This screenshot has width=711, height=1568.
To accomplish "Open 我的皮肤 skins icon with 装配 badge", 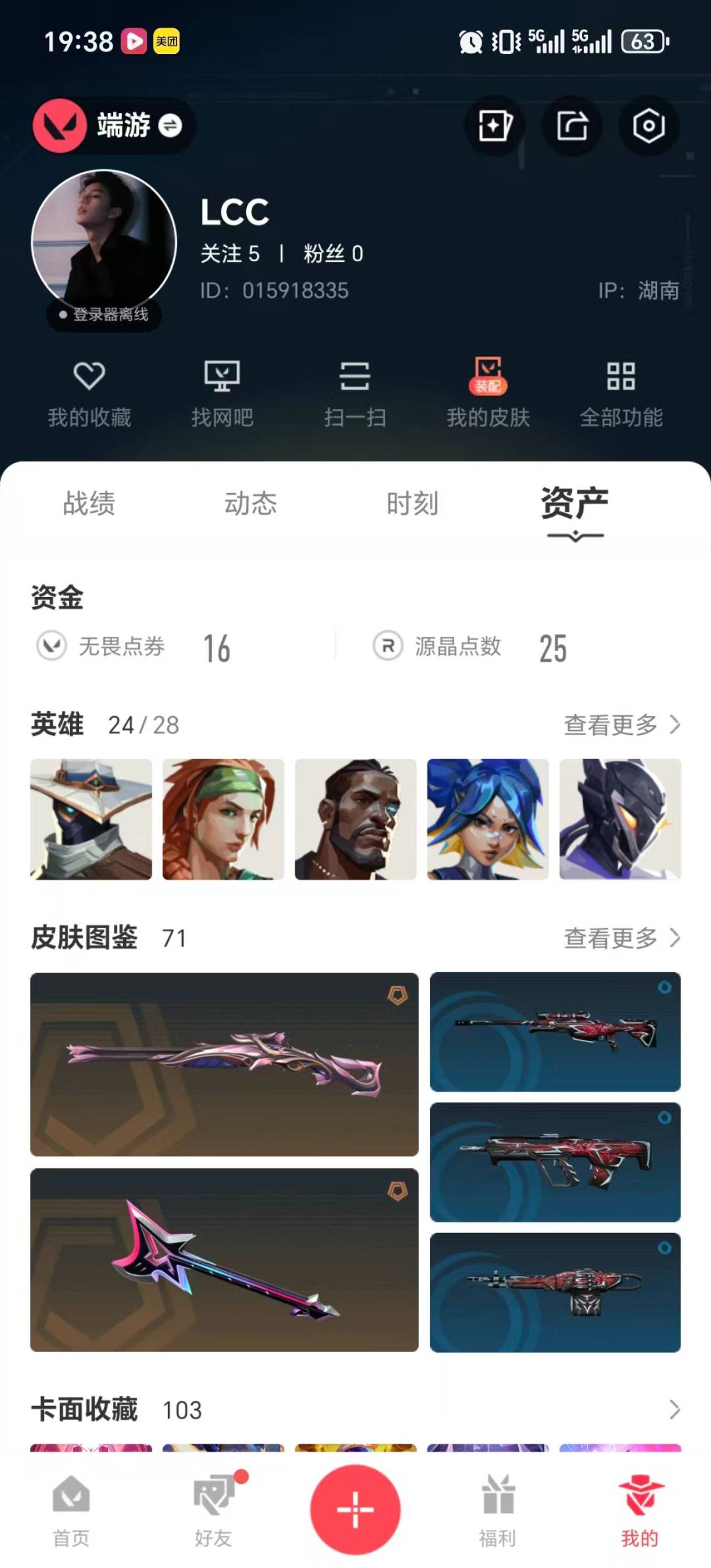I will coord(488,392).
